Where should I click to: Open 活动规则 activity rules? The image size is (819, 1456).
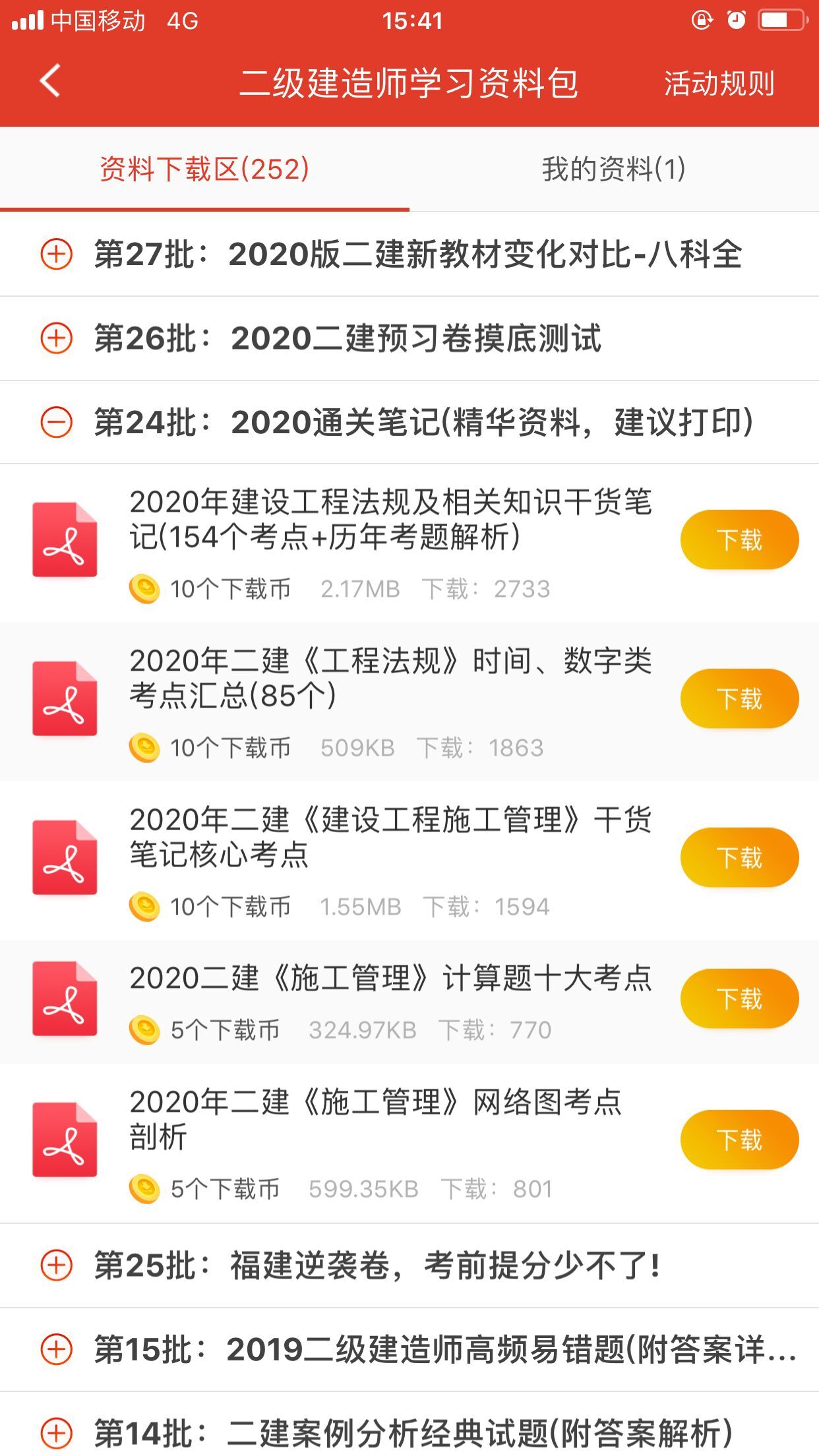pos(718,84)
